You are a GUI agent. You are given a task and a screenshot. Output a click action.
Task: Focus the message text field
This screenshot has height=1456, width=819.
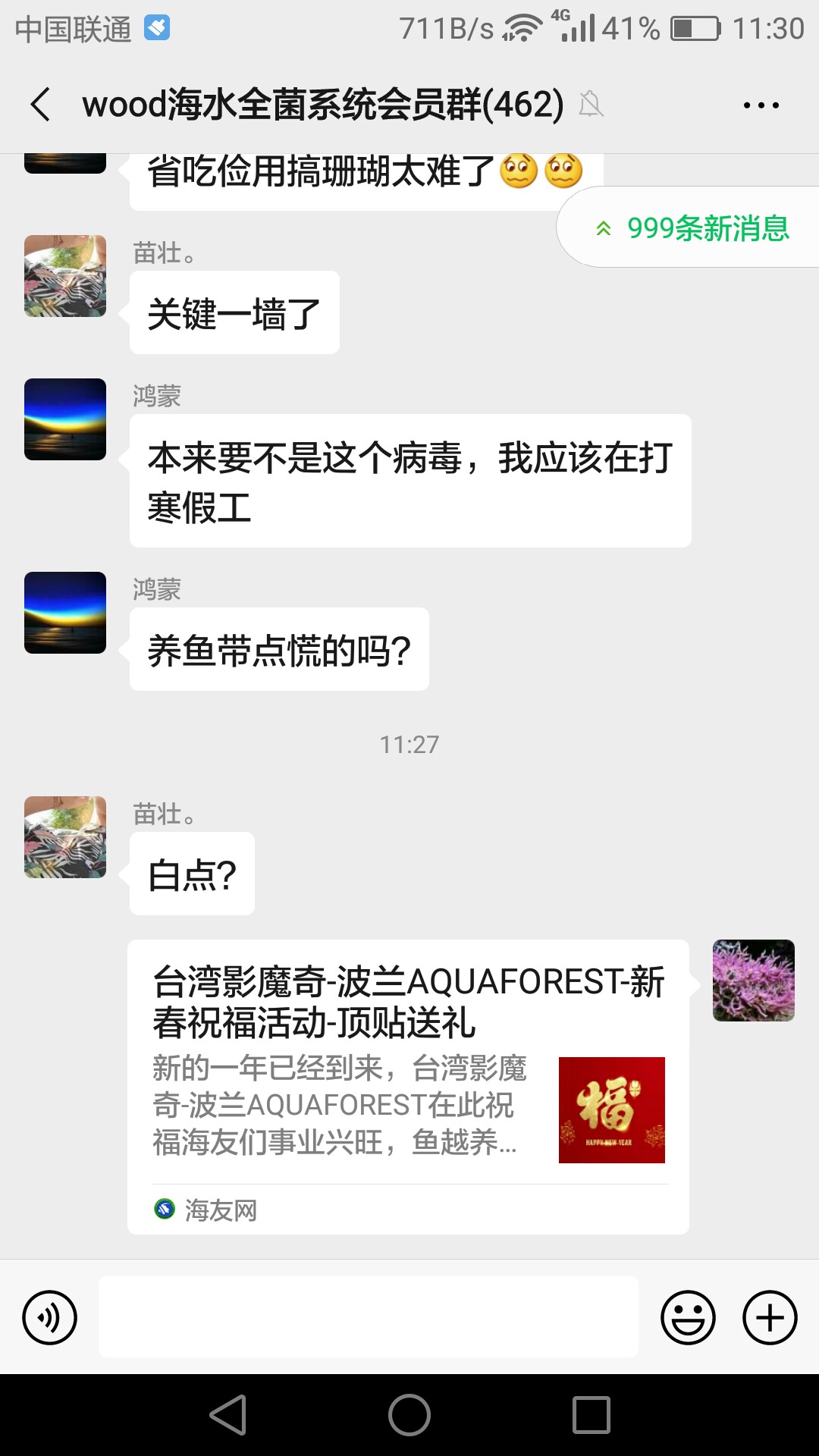click(x=368, y=1316)
